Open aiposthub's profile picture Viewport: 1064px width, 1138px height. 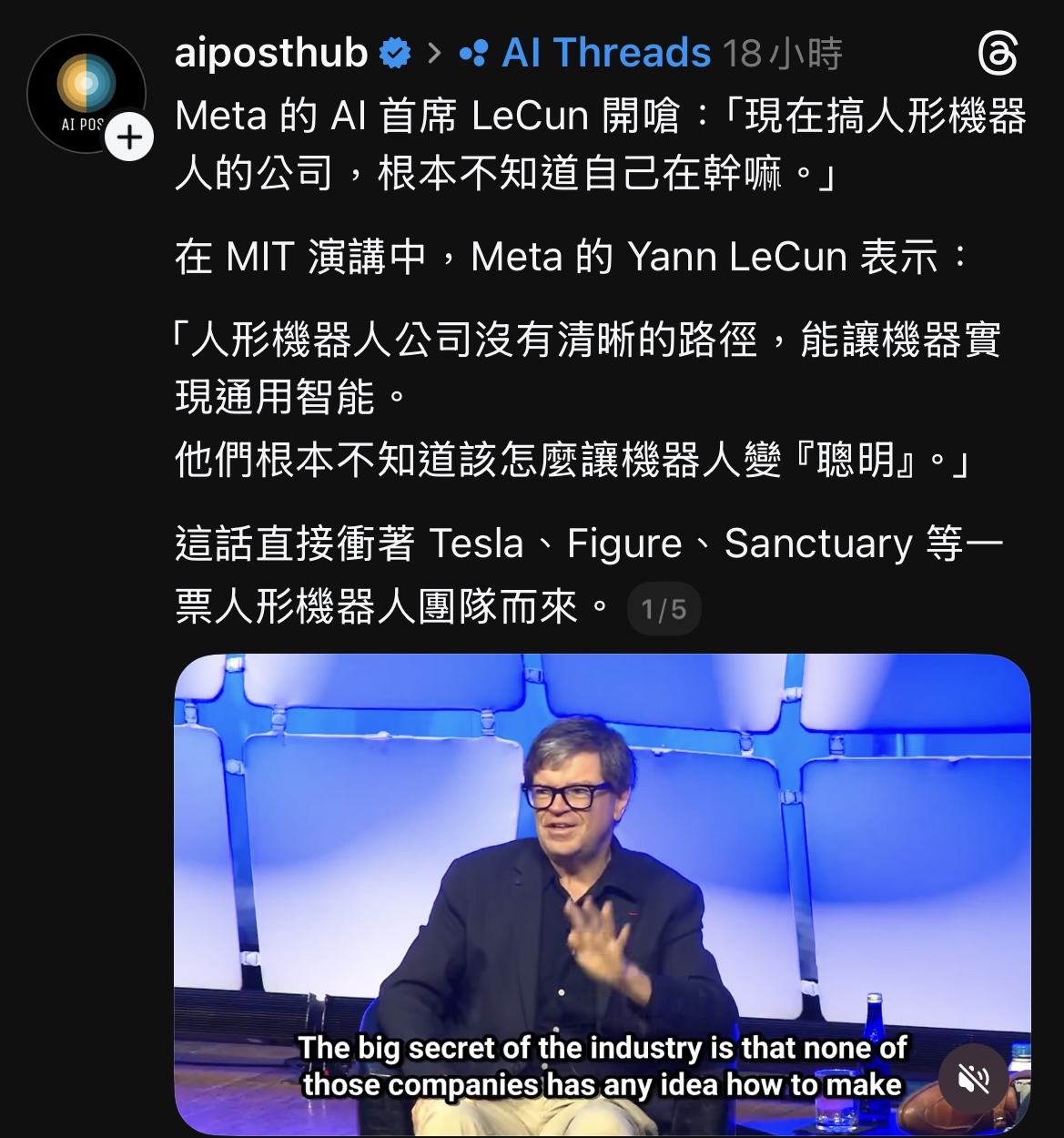pos(84,91)
